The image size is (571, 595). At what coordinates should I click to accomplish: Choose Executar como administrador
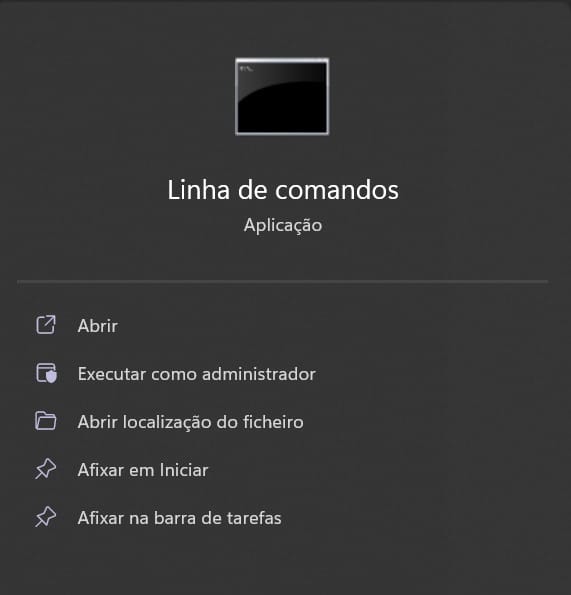click(197, 374)
